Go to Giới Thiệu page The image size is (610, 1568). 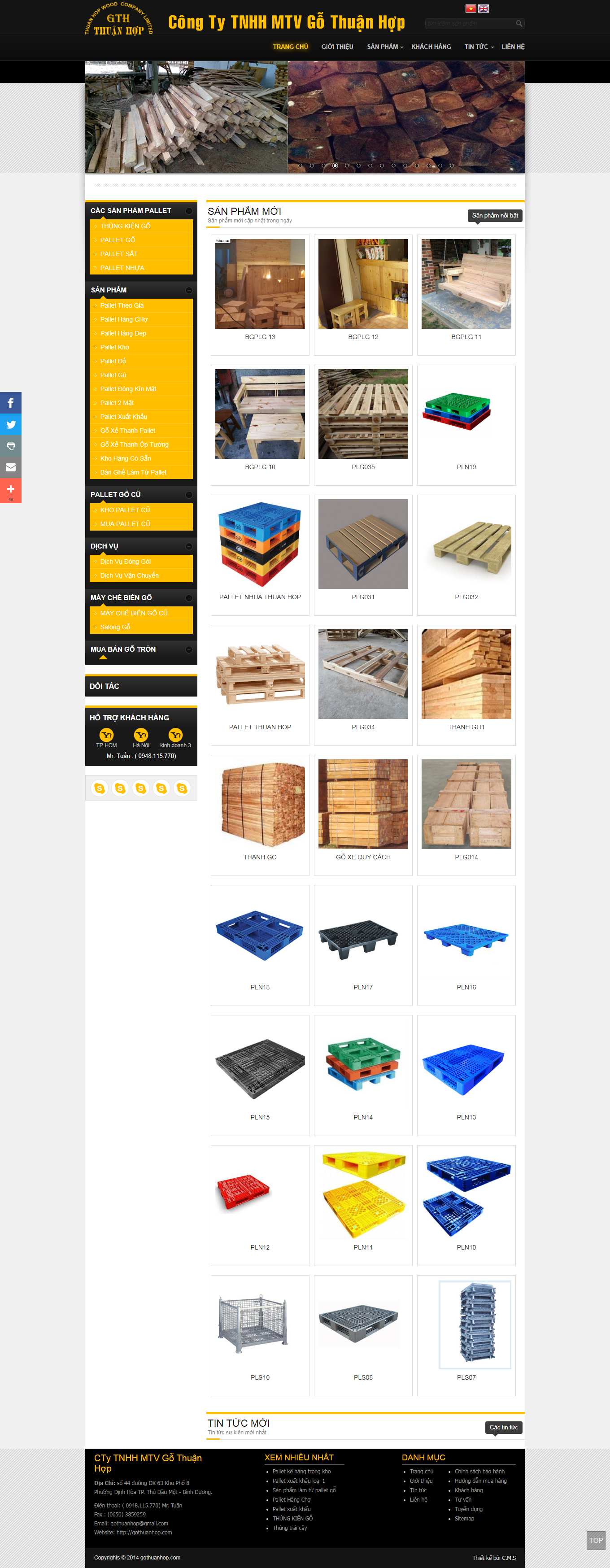pyautogui.click(x=337, y=47)
